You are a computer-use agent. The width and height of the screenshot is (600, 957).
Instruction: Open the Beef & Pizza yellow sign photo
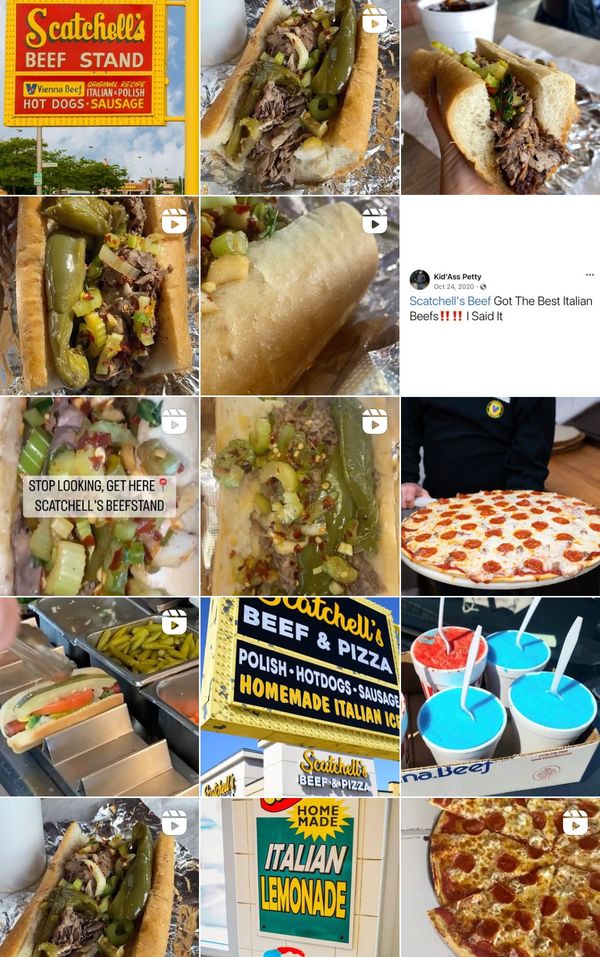(300, 696)
